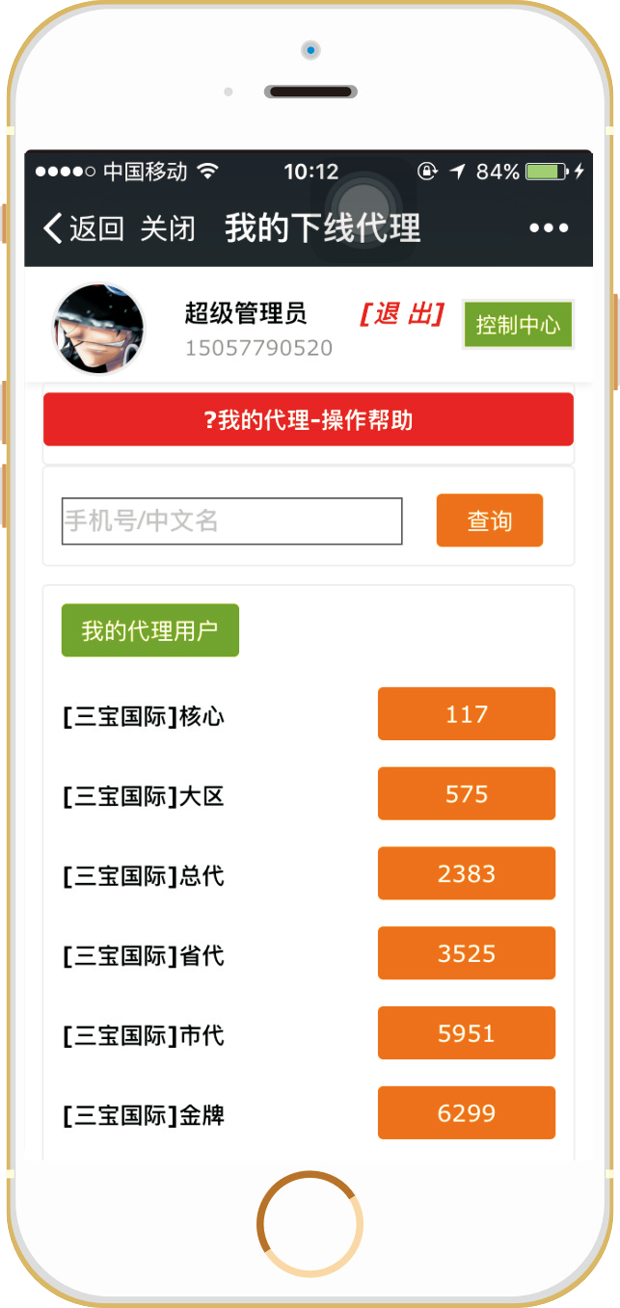This screenshot has width=620, height=1308.
Task: Open the 我的代理-操作帮助 help banner
Action: [308, 420]
